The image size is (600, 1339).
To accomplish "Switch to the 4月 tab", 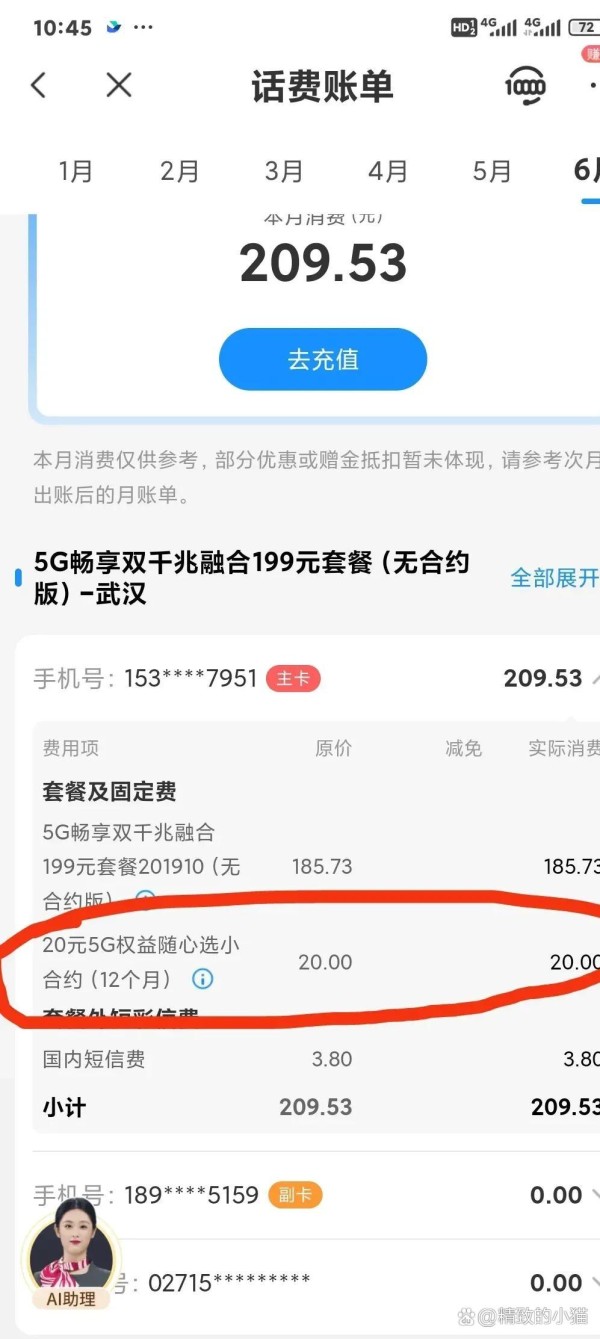I will 387,171.
